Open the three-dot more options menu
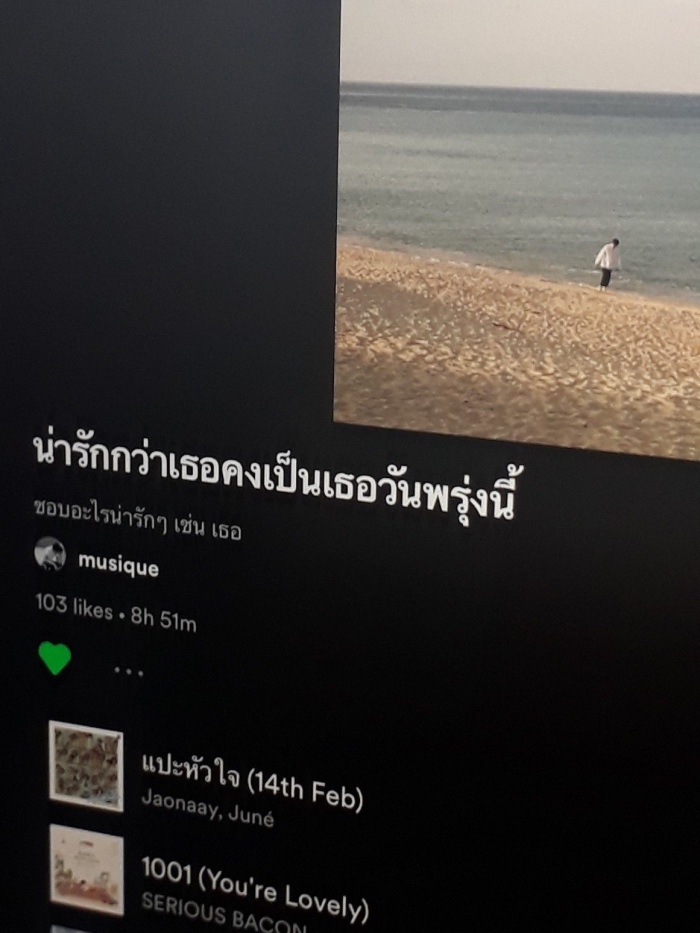This screenshot has width=700, height=933. click(x=128, y=672)
